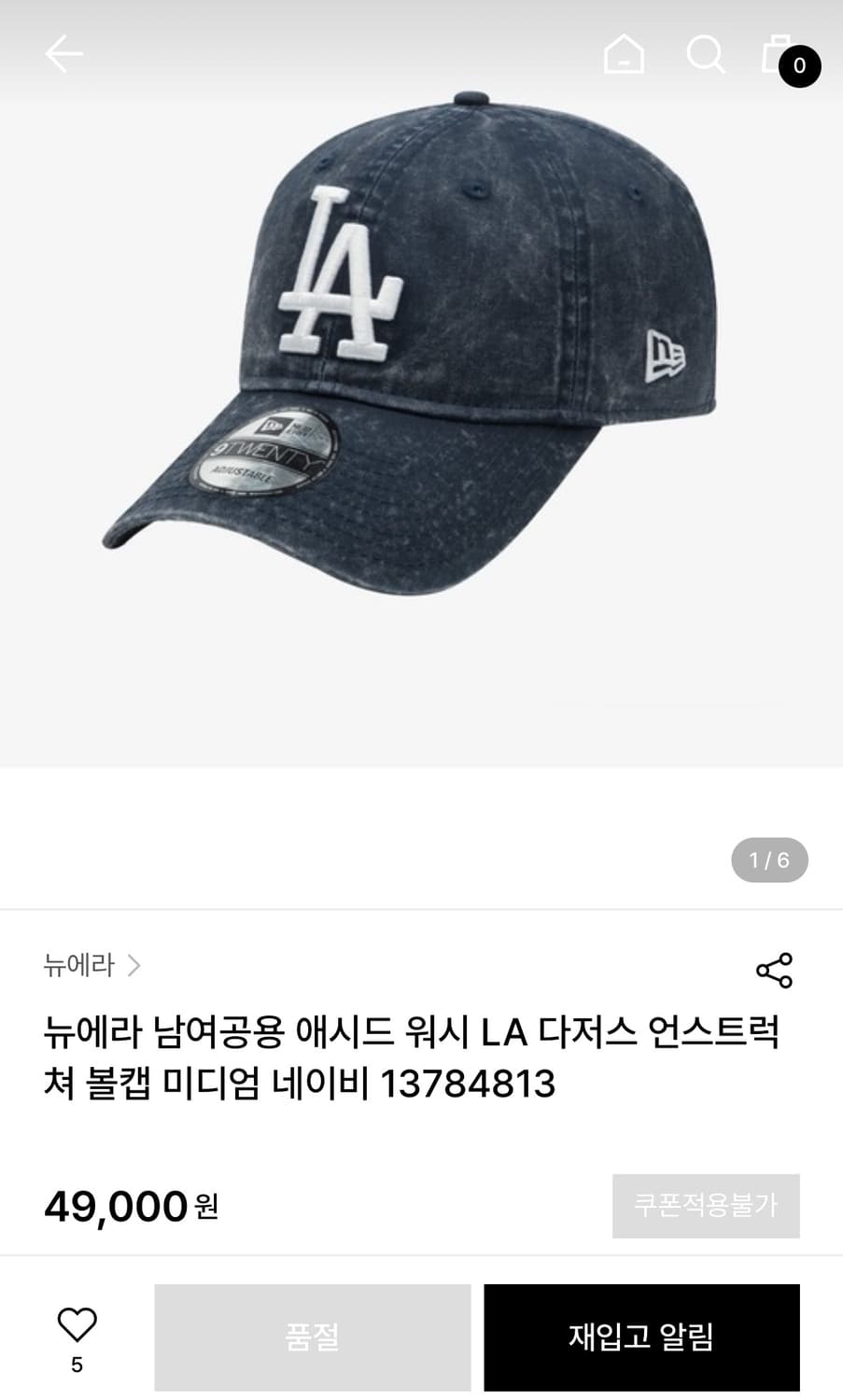Screen dimensions: 843x1400
Task: Tap the 쿠폰적용불가 label
Action: [x=706, y=1206]
